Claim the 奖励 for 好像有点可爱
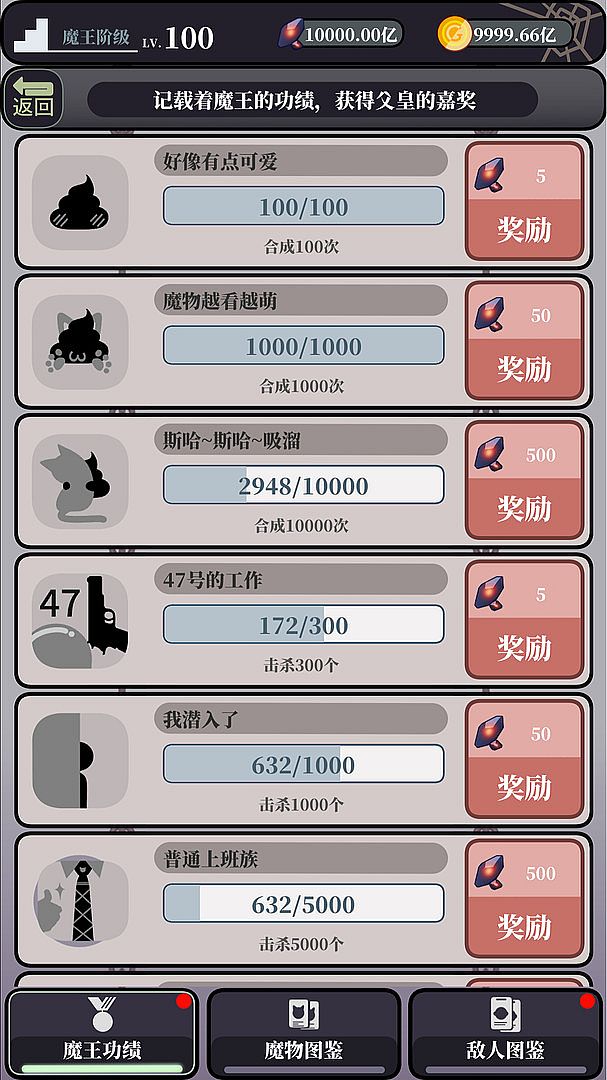This screenshot has height=1080, width=607. point(524,203)
